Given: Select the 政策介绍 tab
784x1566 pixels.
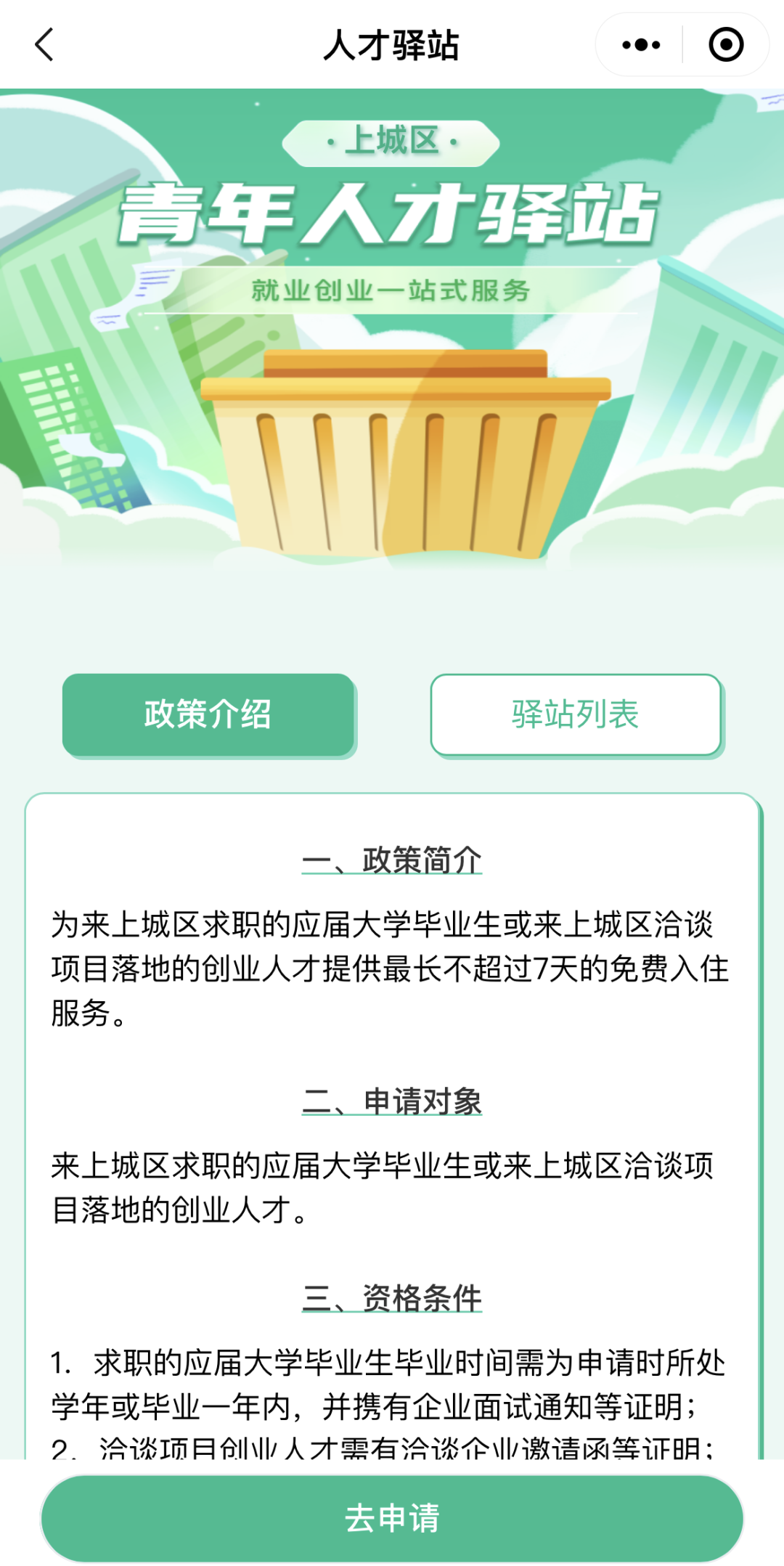Looking at the screenshot, I should 208,714.
